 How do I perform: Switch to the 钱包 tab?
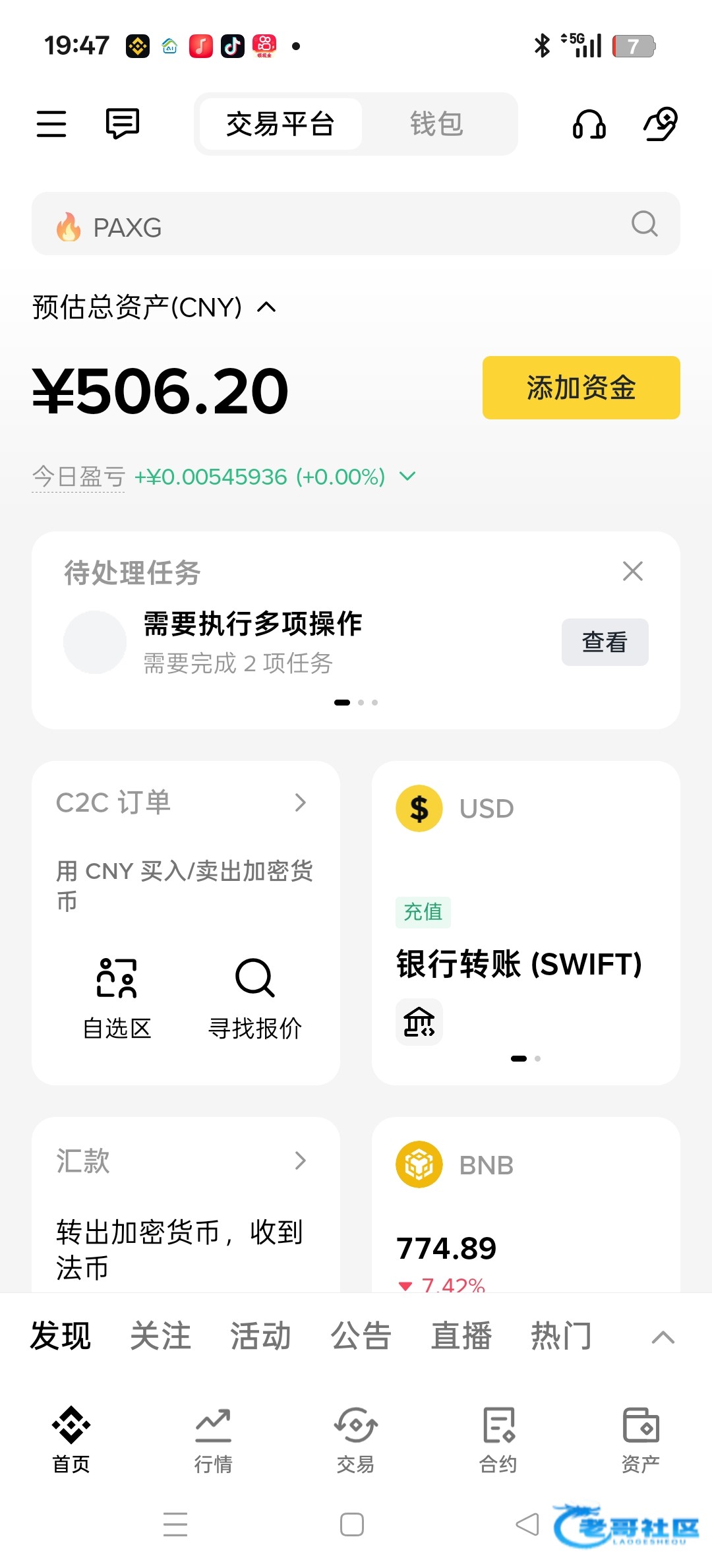436,124
